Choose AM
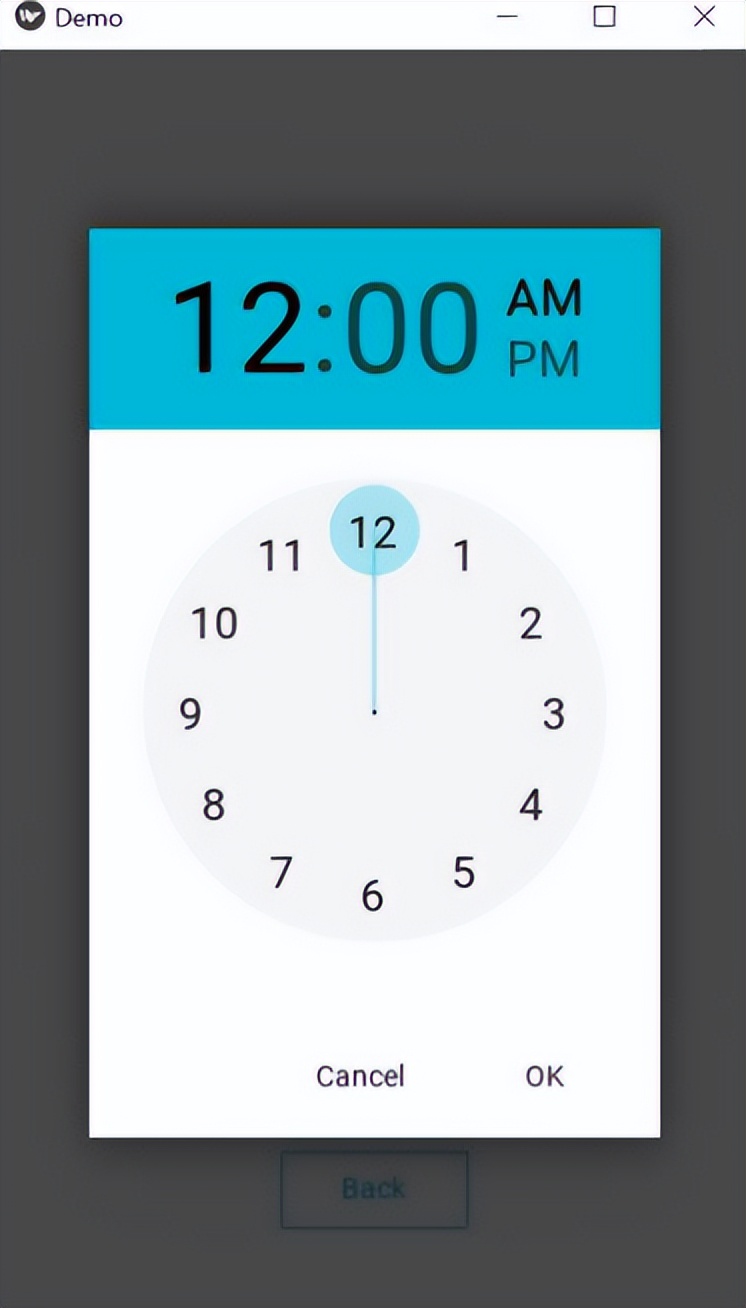Screen dimensions: 746x1308 coord(543,298)
